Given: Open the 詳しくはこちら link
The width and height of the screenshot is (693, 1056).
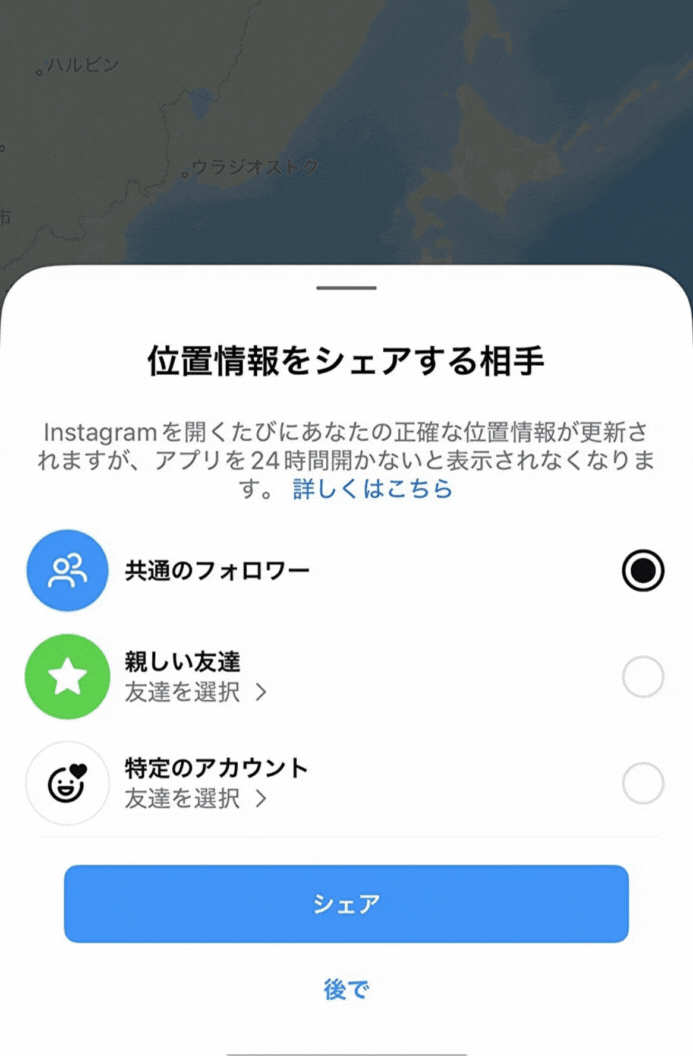Looking at the screenshot, I should [372, 489].
